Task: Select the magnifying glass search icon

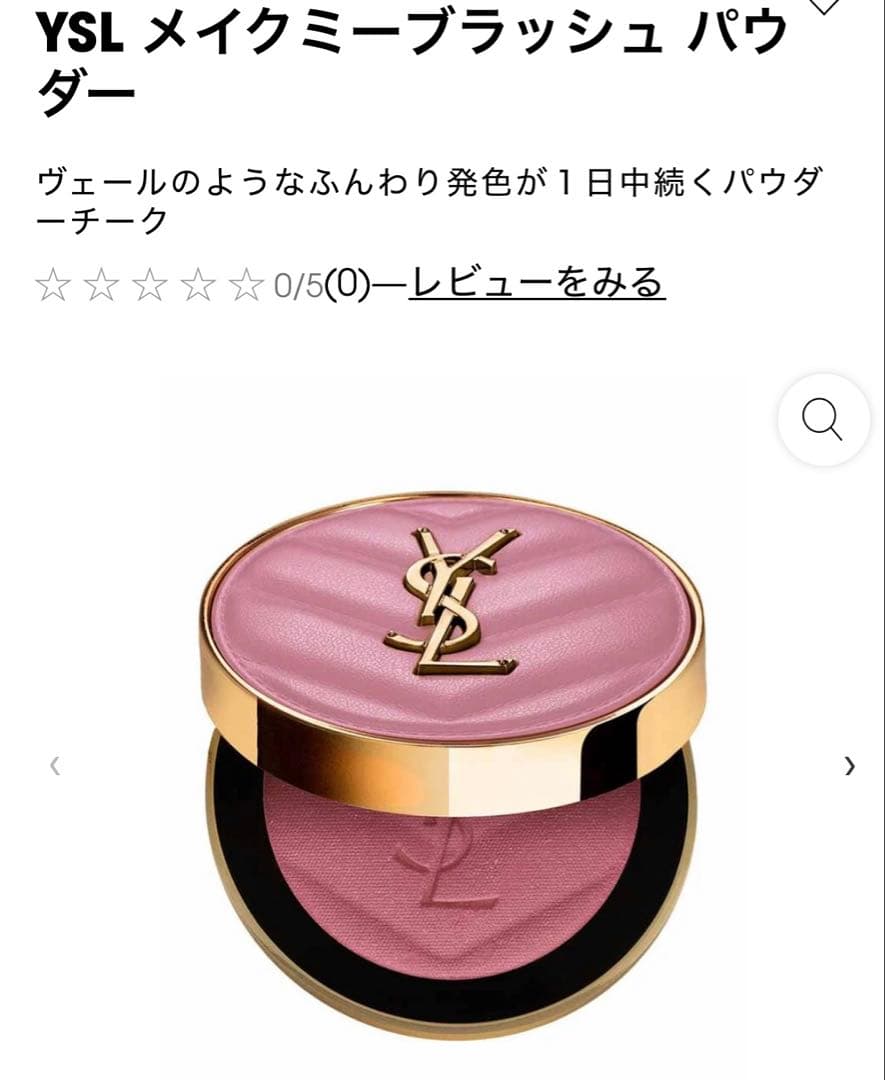Action: pyautogui.click(x=822, y=420)
